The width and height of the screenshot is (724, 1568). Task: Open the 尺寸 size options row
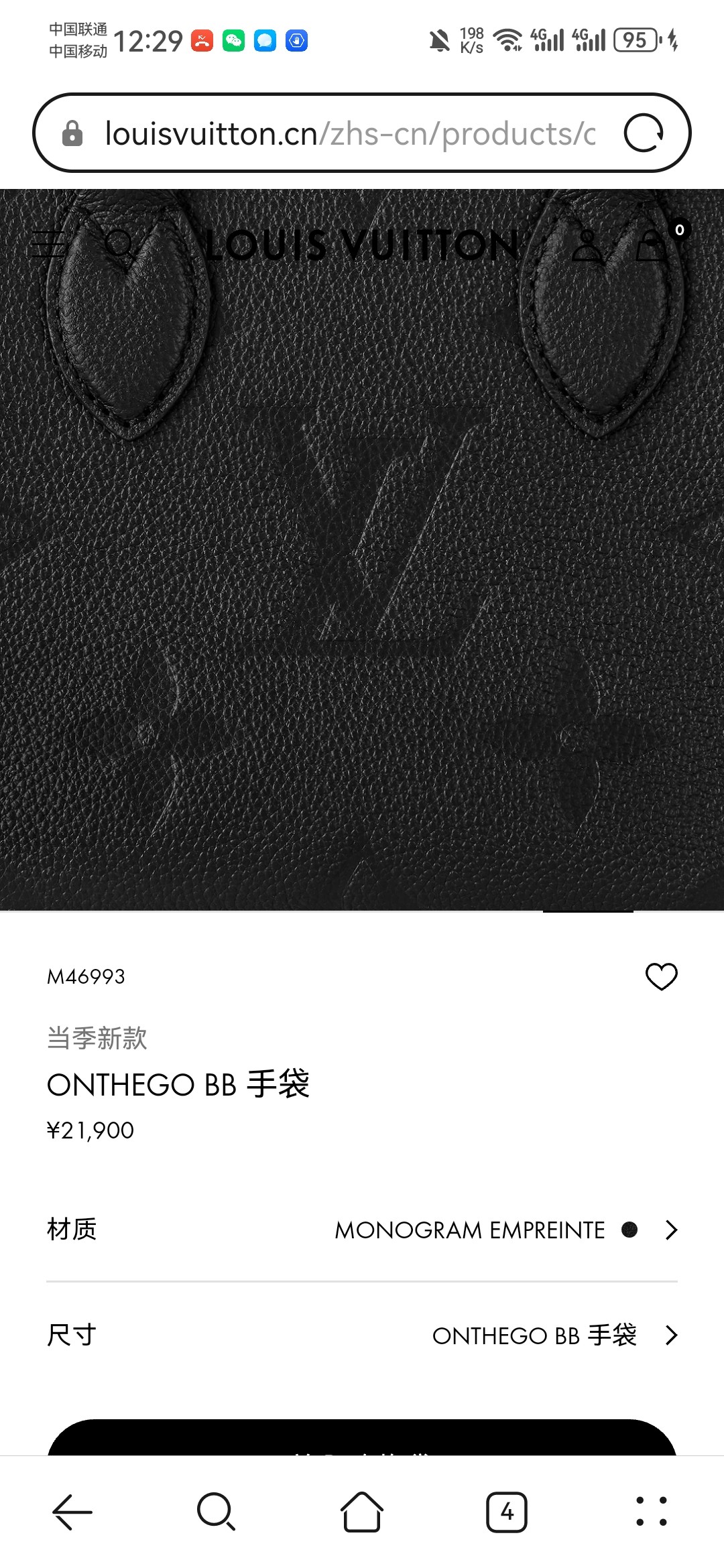coord(362,1335)
